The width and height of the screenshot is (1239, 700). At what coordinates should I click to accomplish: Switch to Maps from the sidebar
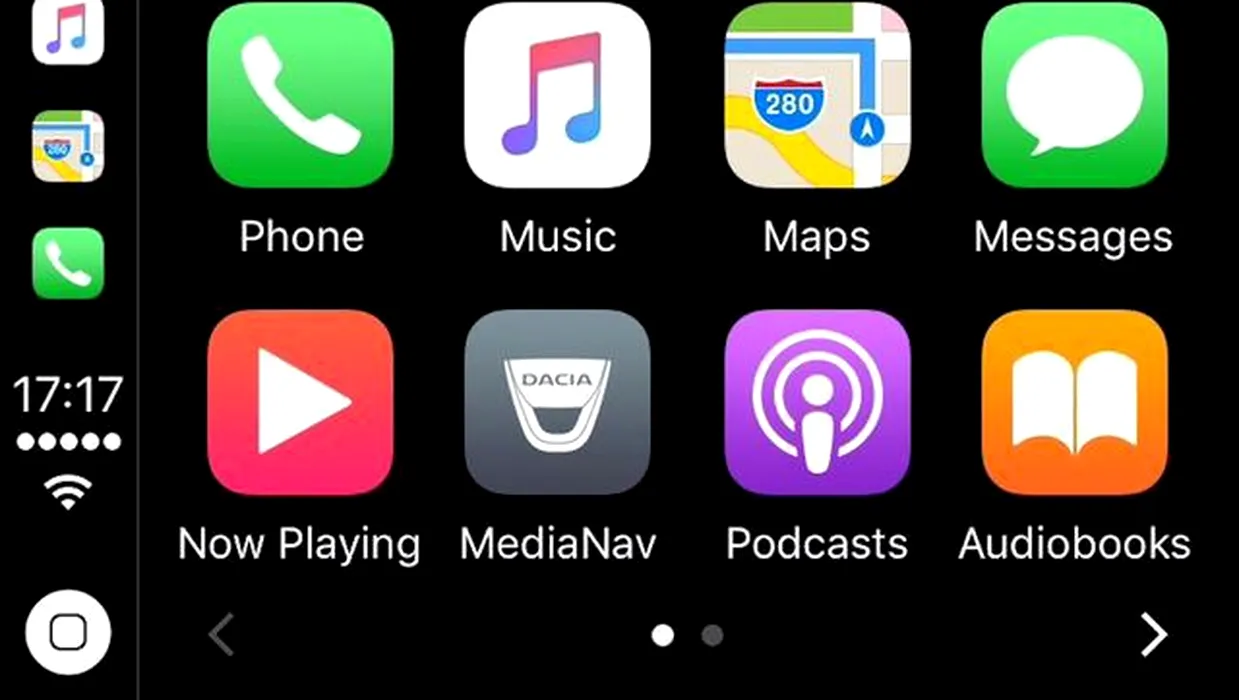[x=68, y=146]
